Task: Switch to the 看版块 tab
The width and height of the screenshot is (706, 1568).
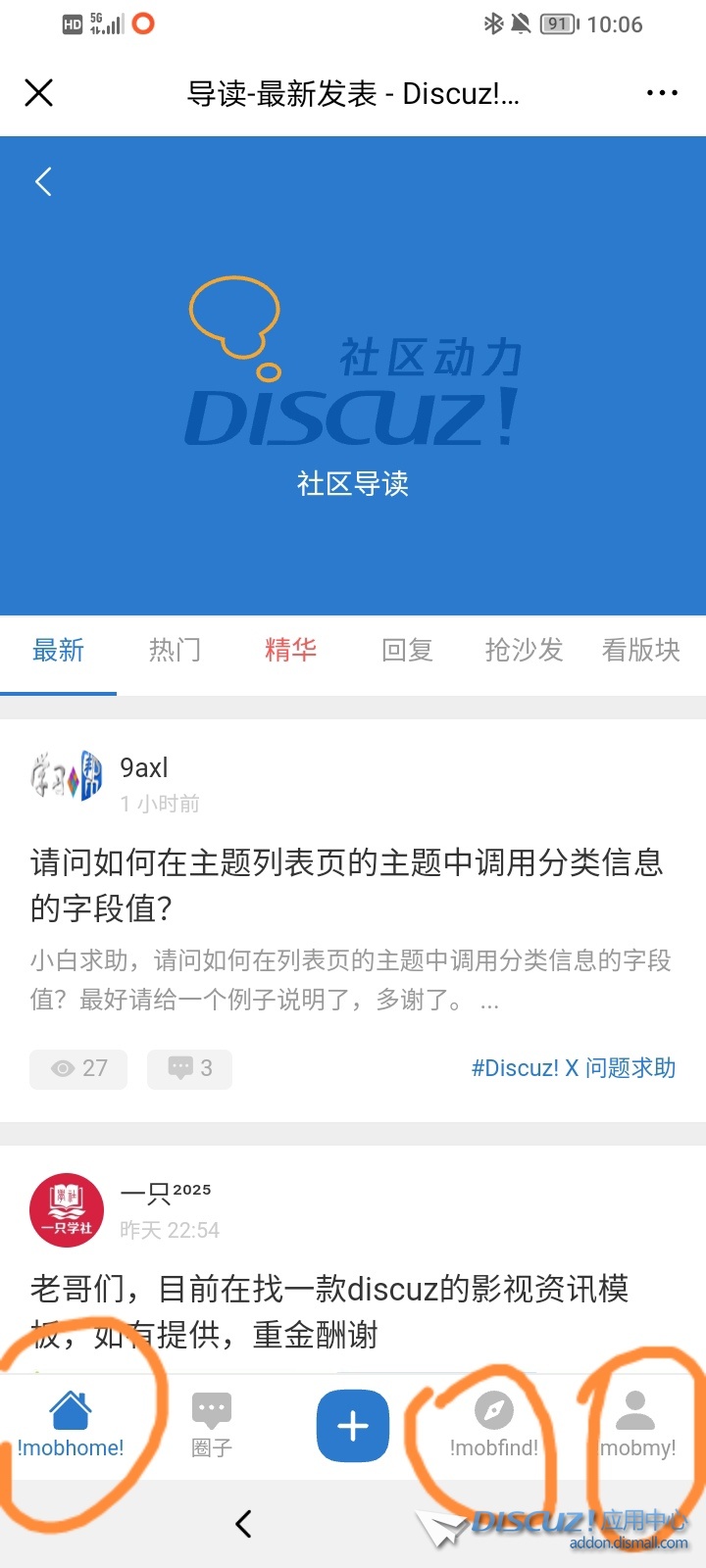Action: (x=640, y=650)
